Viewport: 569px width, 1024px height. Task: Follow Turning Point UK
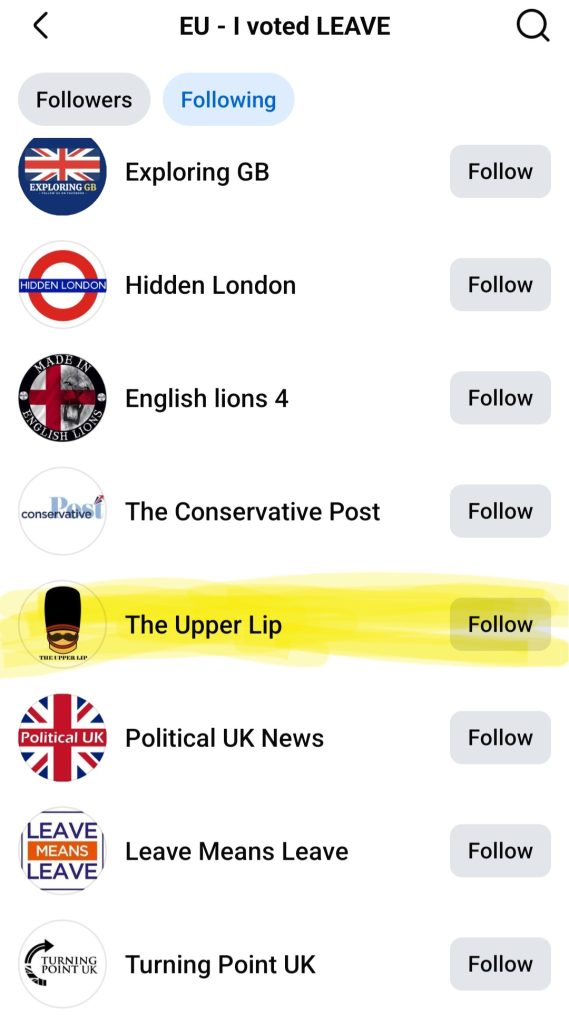500,963
